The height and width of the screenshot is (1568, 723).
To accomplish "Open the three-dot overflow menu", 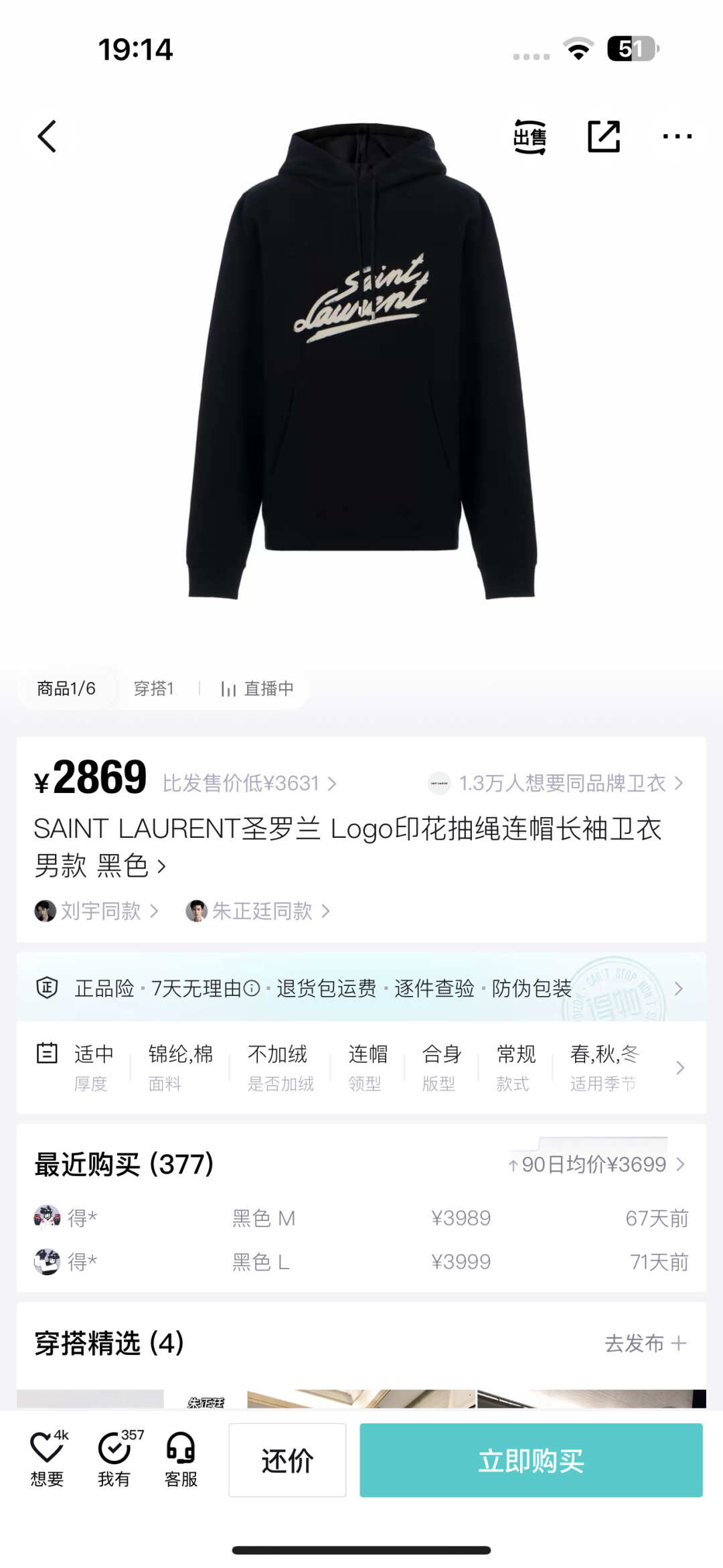I will tap(677, 137).
